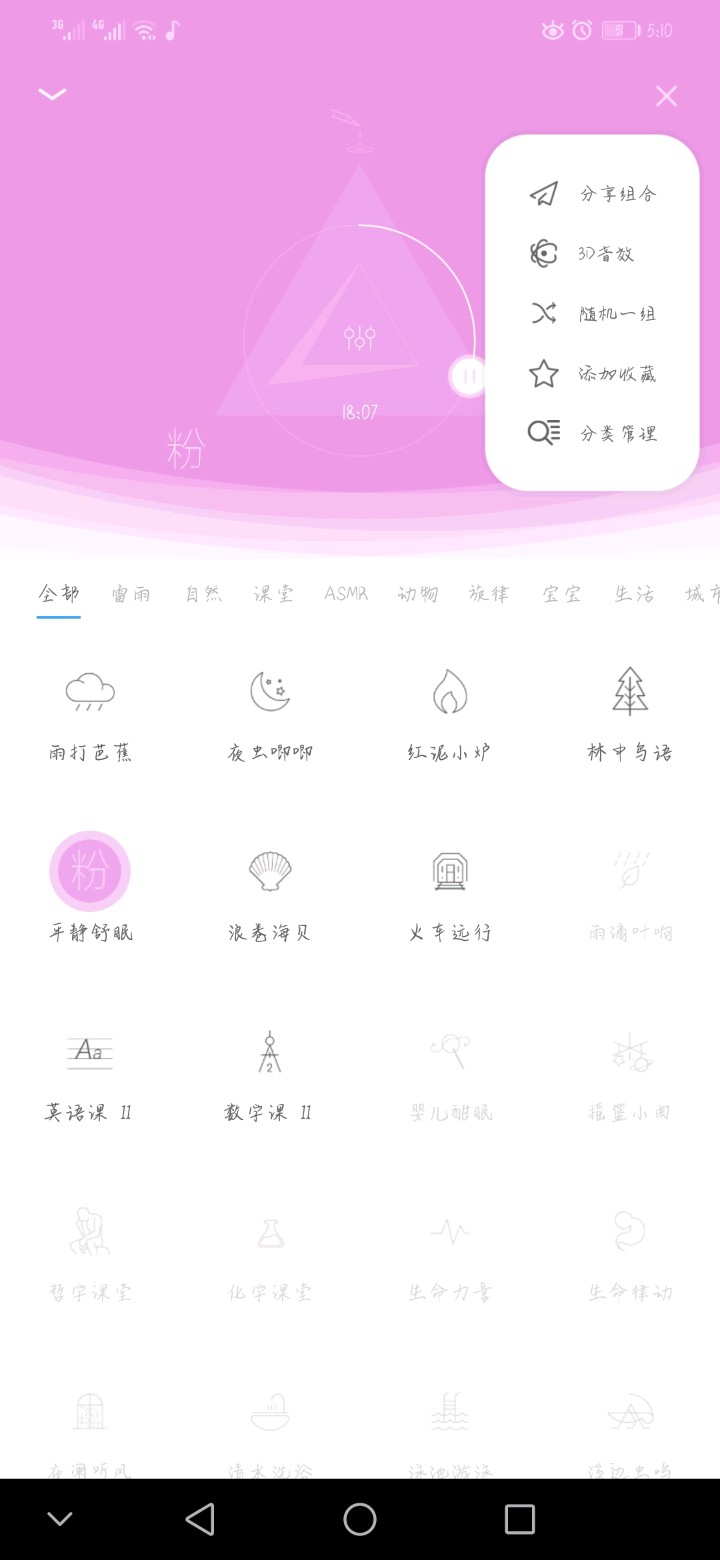720x1560 pixels.
Task: Tap 添加收藏 to add to favorites
Action: click(592, 374)
